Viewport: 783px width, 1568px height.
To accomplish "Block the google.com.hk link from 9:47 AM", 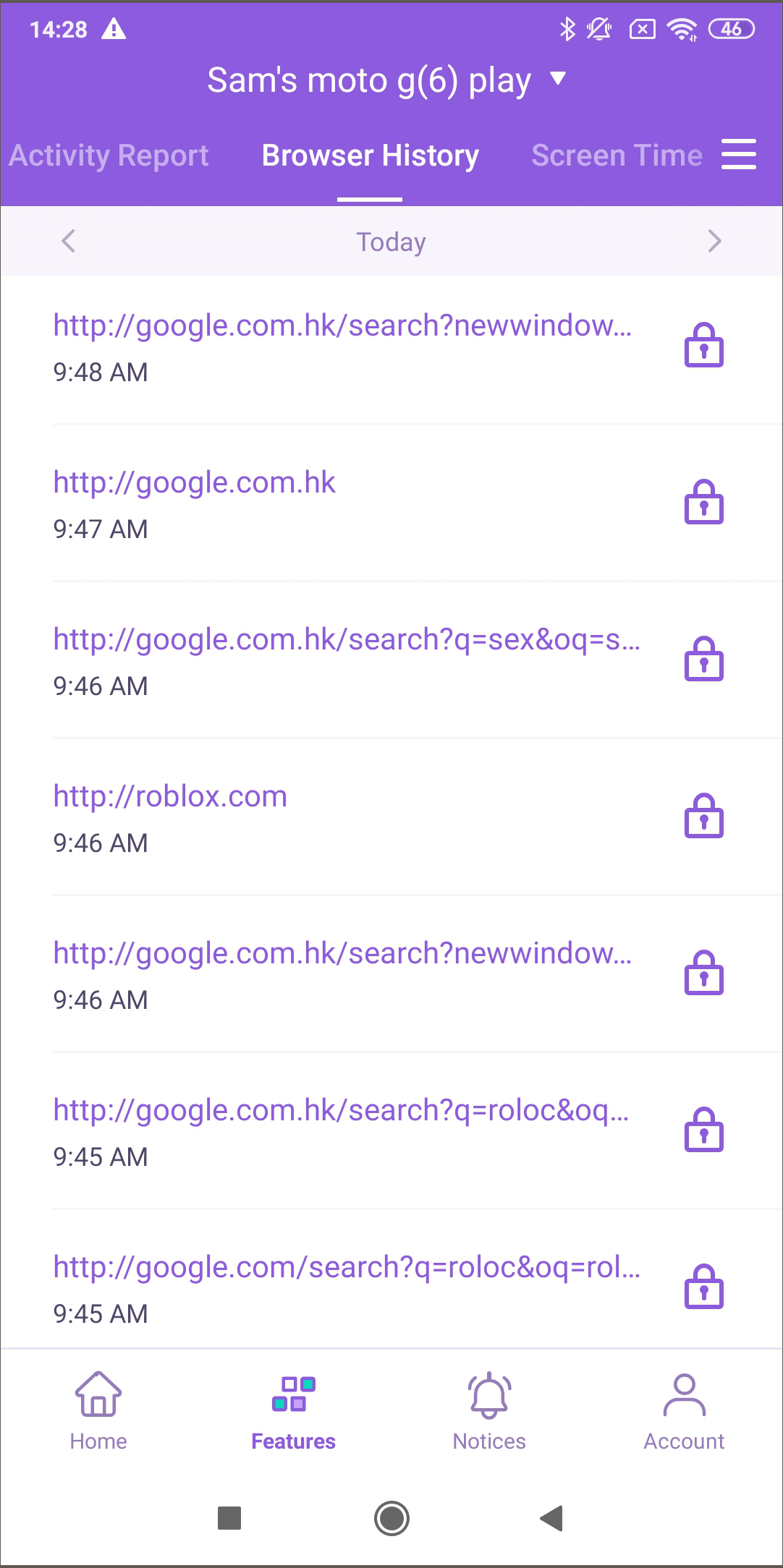I will point(703,503).
